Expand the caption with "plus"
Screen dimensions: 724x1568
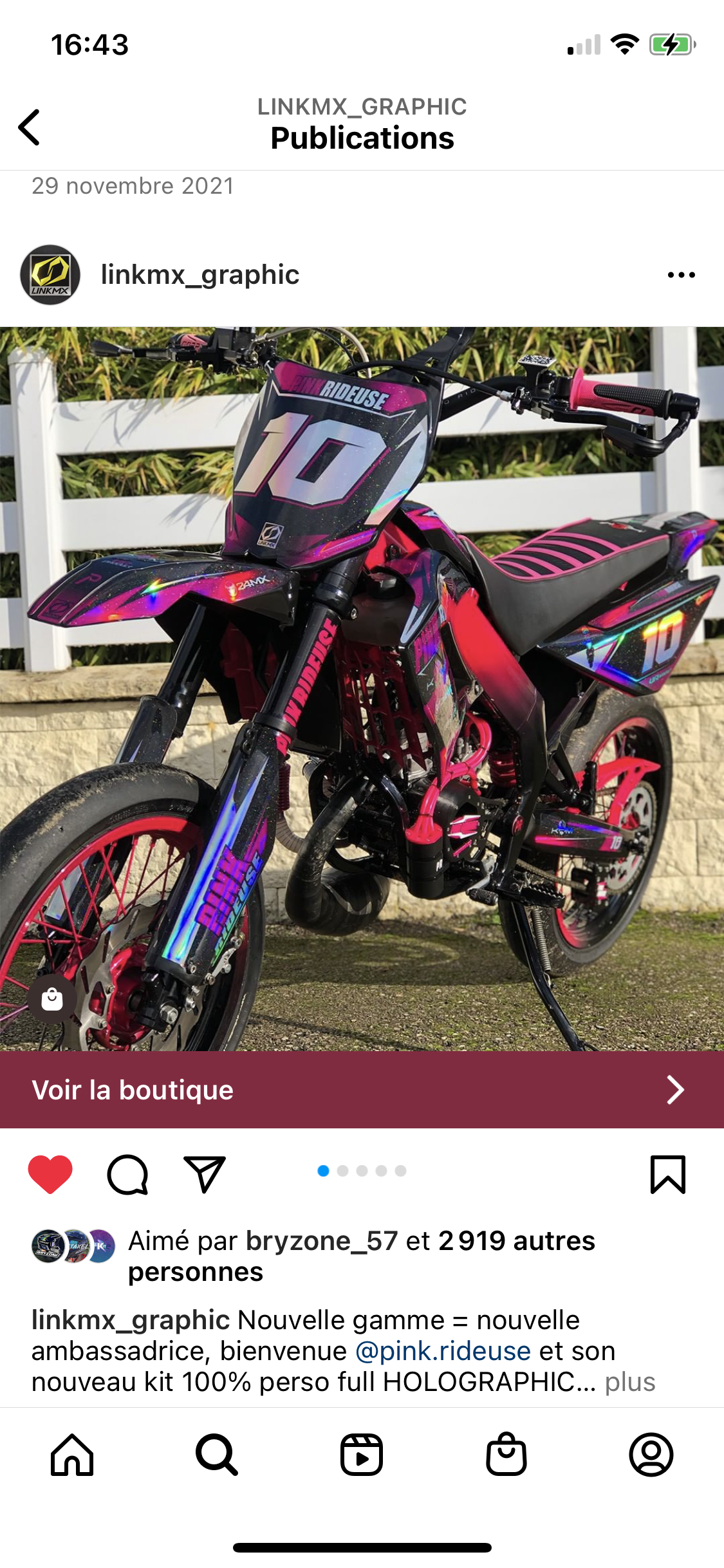coord(629,1382)
